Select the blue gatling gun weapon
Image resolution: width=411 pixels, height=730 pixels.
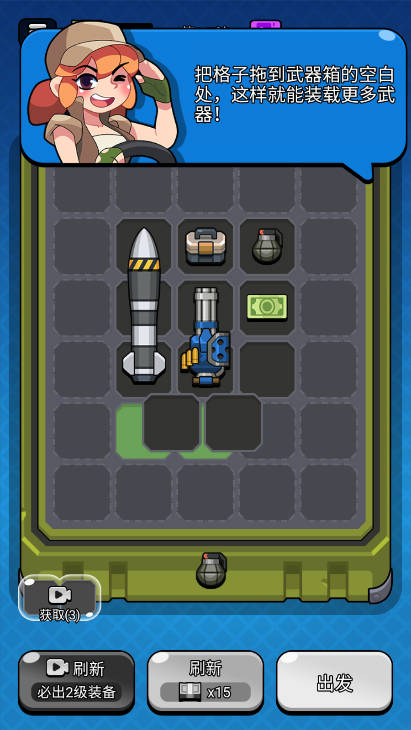(x=205, y=336)
